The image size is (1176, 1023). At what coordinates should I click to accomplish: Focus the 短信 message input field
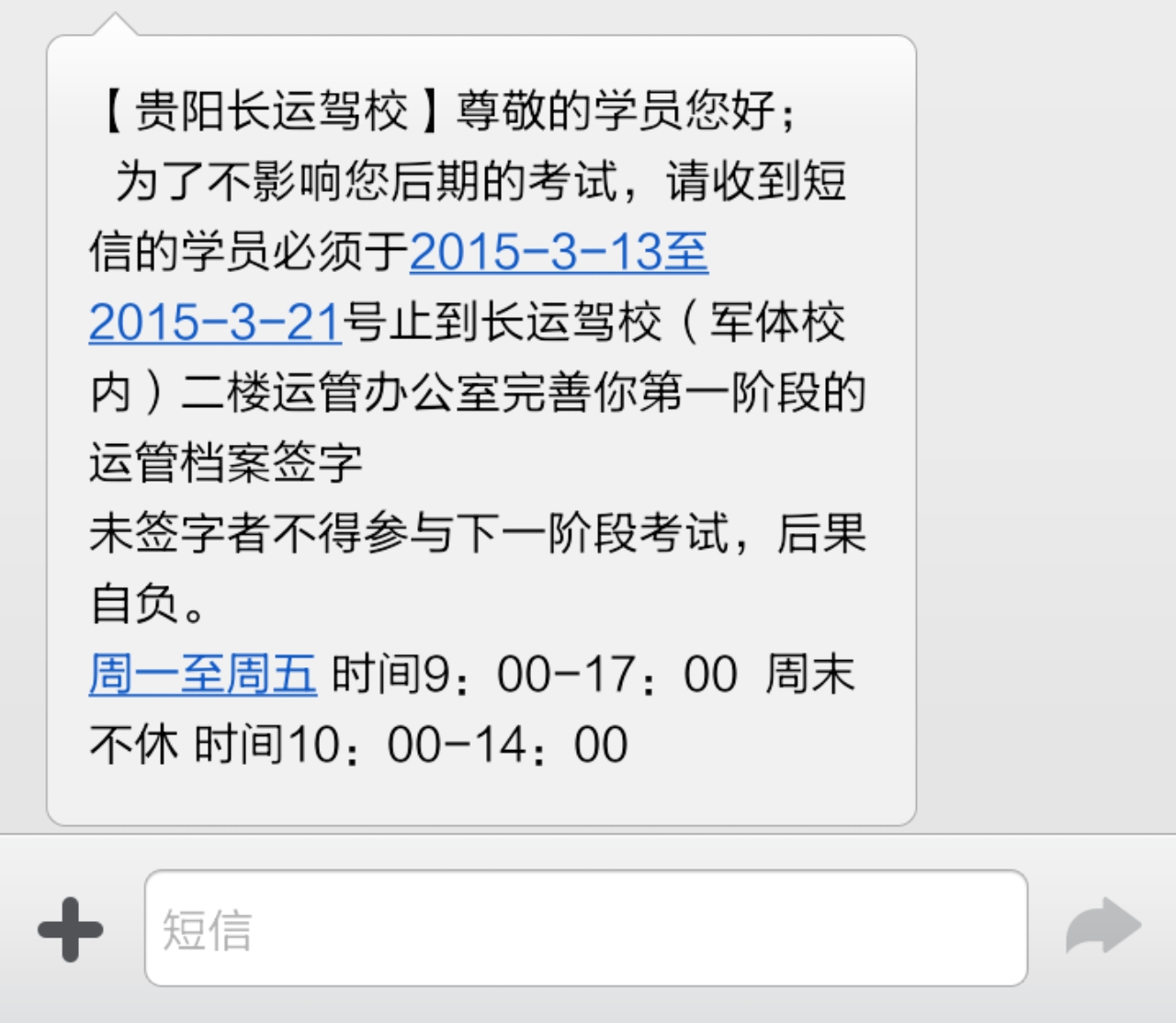585,928
